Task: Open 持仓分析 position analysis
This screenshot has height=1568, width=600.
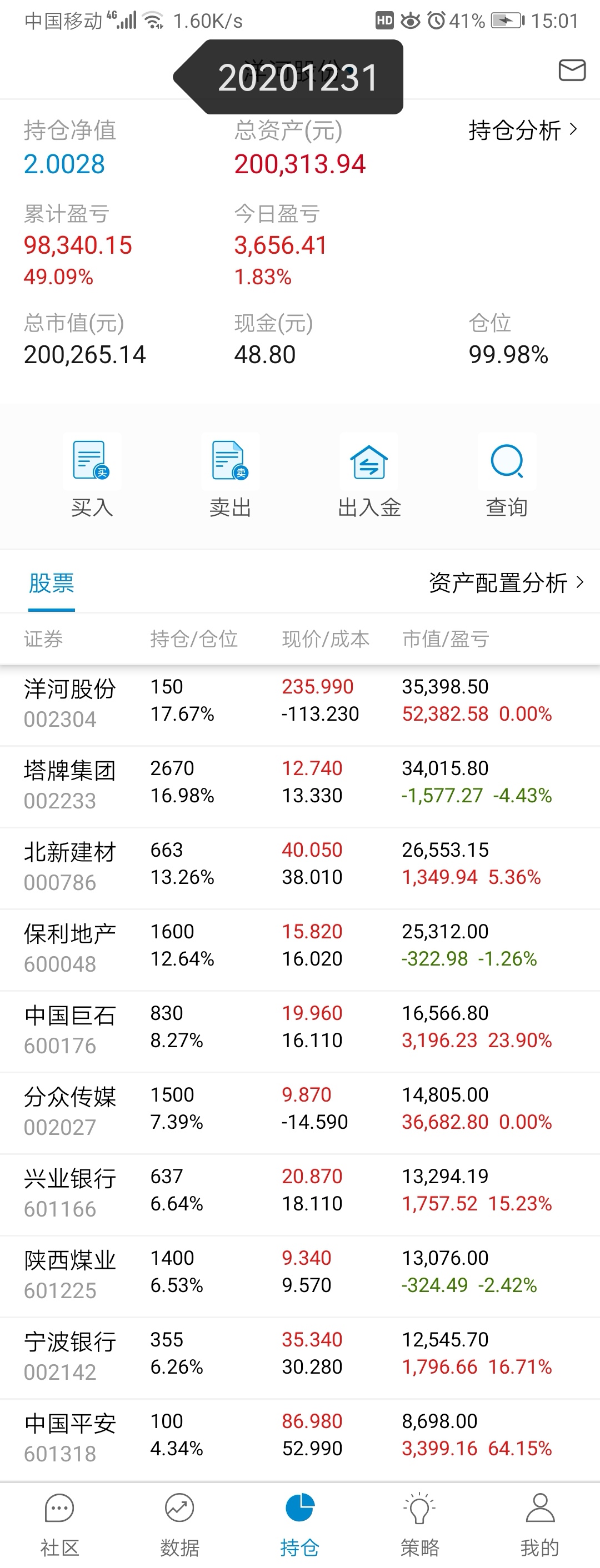Action: point(522,130)
